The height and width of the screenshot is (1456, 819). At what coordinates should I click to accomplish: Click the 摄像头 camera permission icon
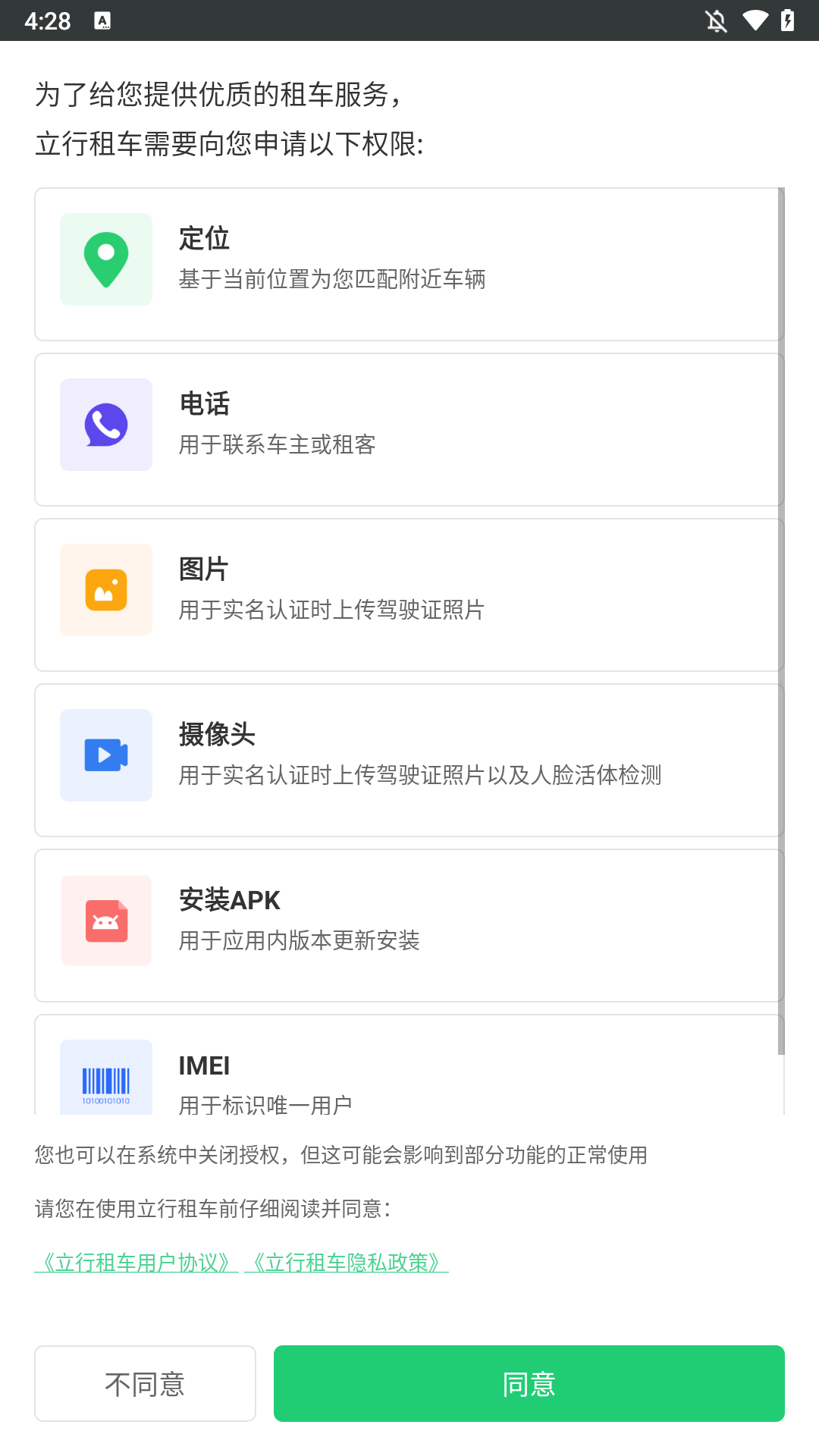pyautogui.click(x=105, y=755)
